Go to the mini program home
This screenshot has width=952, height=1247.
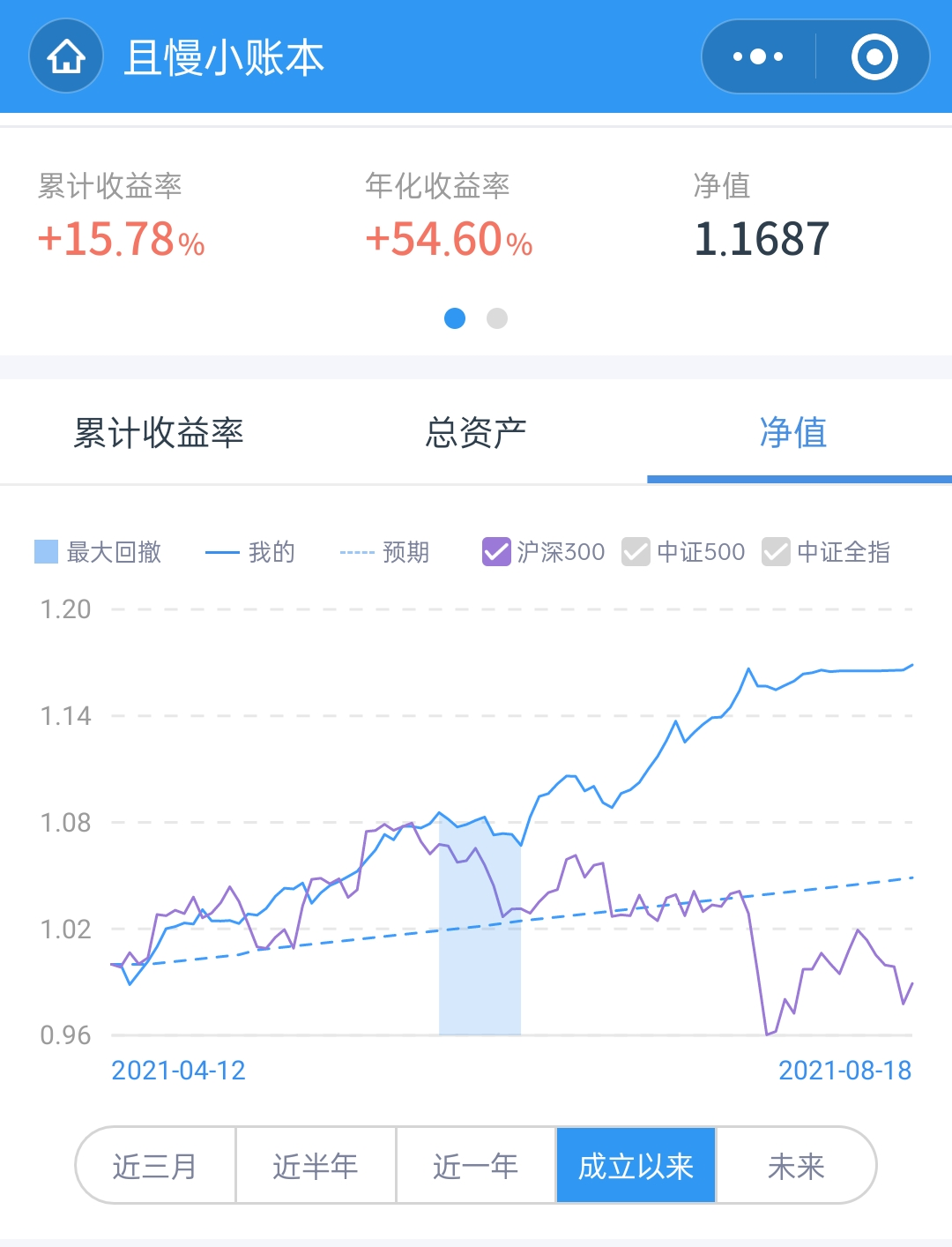coord(66,56)
